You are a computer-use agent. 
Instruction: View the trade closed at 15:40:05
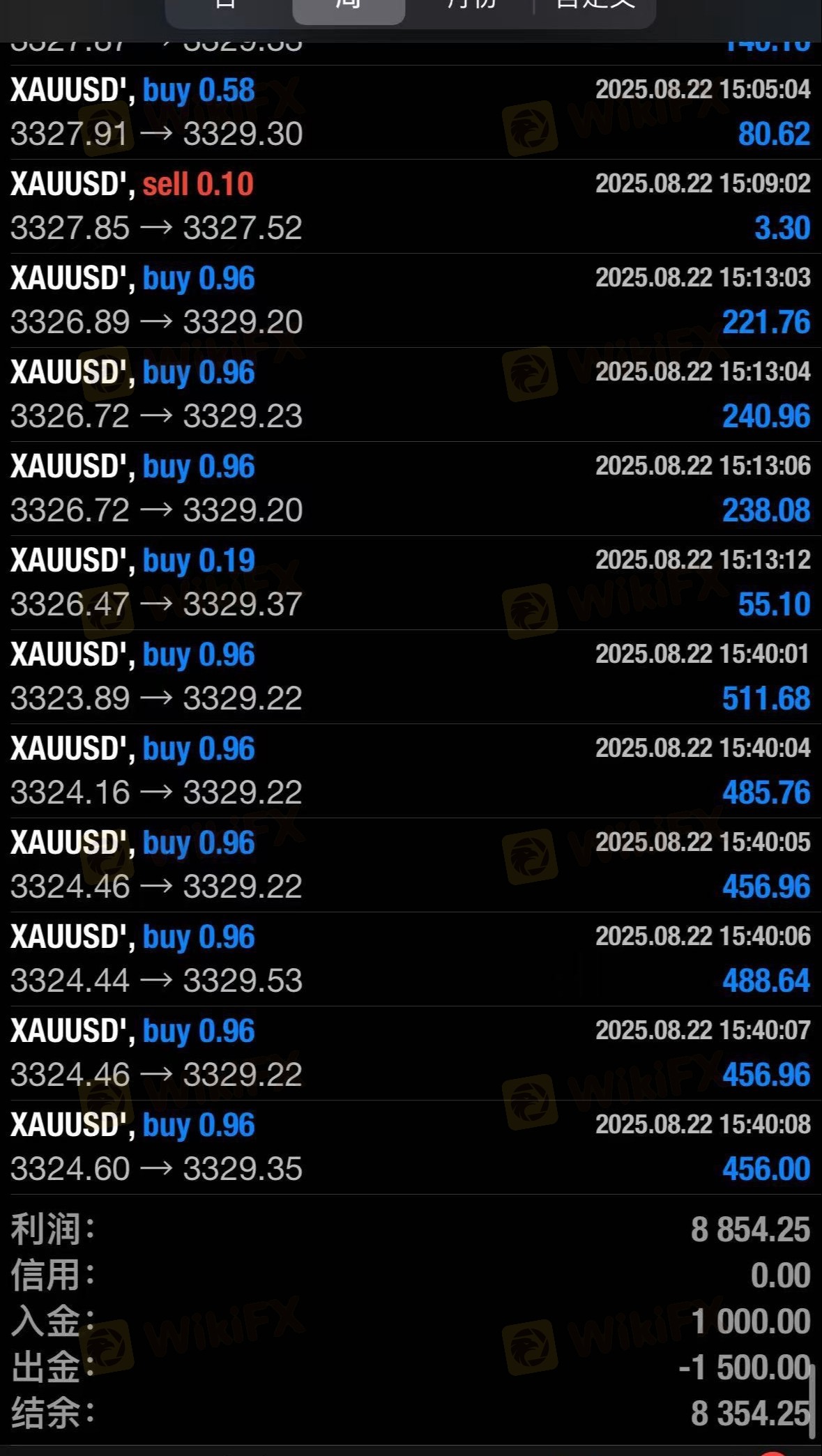coord(411,865)
